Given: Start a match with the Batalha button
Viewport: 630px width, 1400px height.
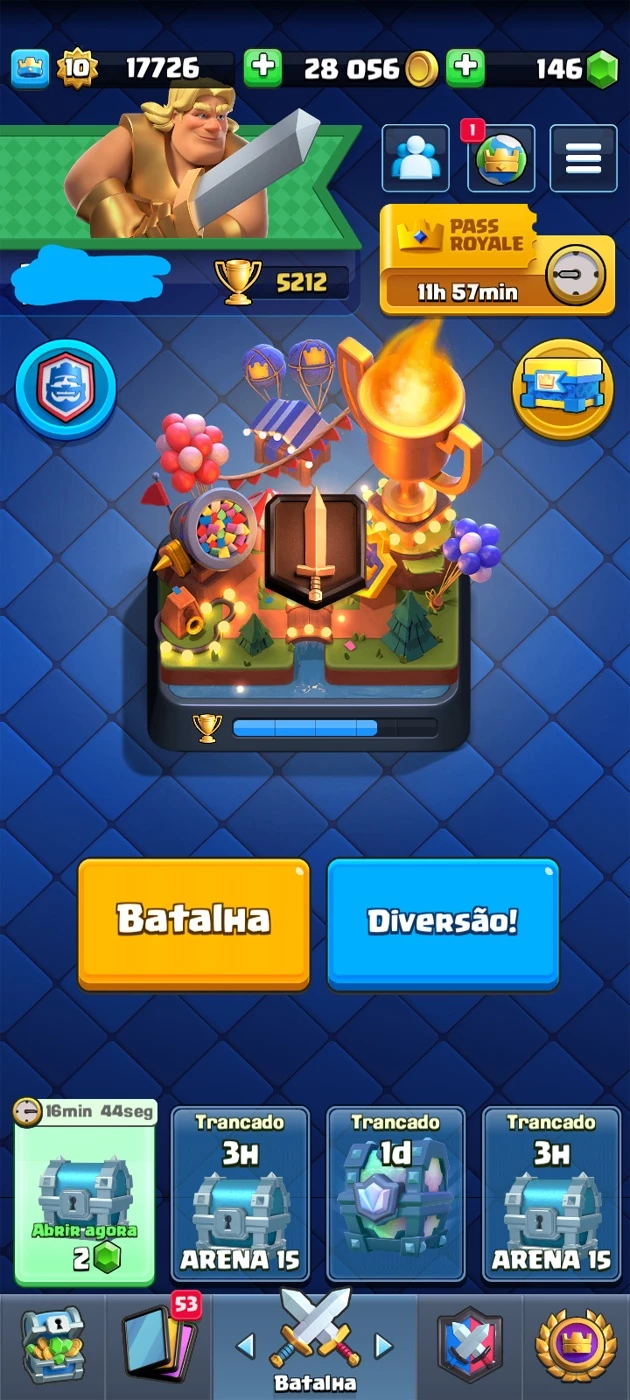Looking at the screenshot, I should click(194, 923).
